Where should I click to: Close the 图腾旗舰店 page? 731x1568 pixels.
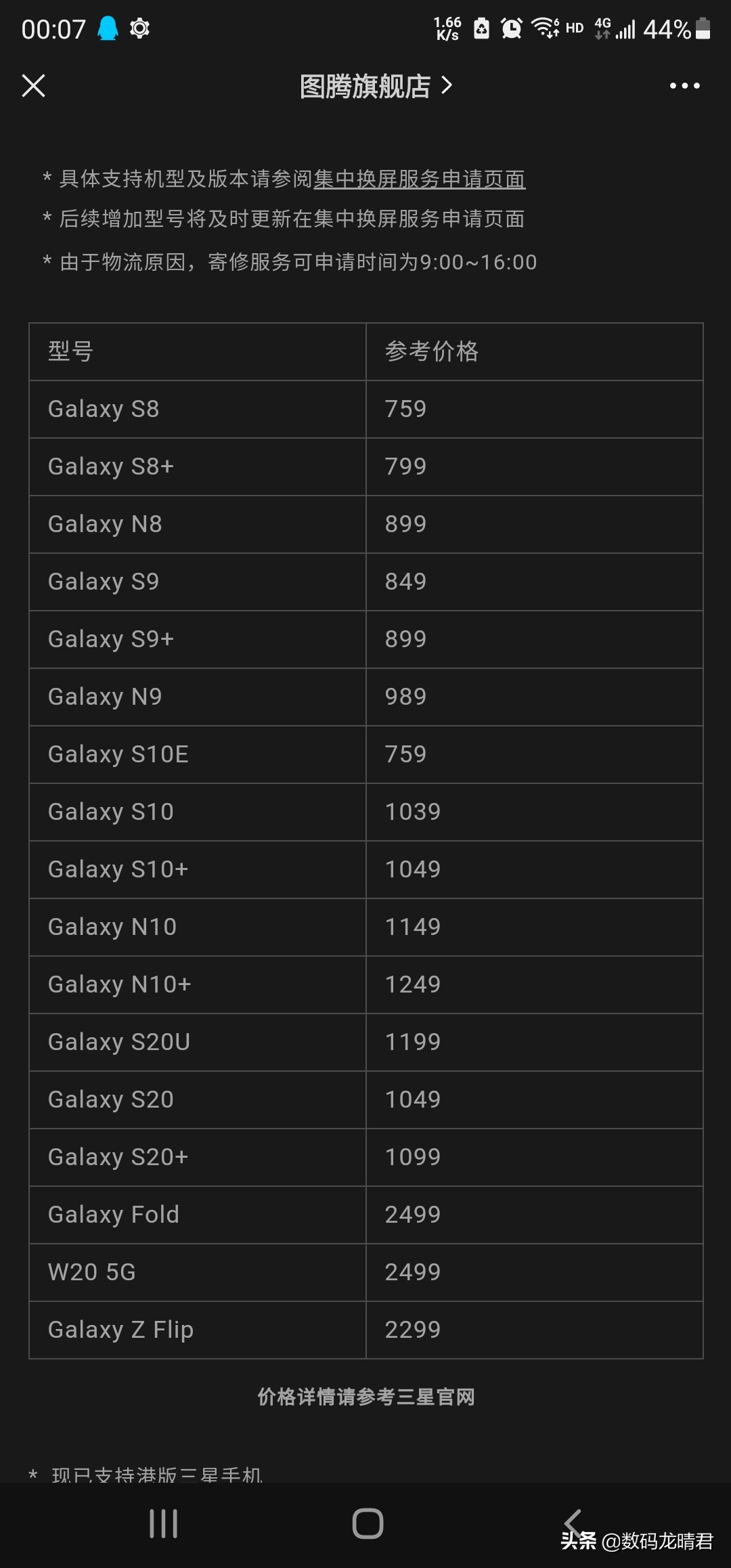click(33, 86)
